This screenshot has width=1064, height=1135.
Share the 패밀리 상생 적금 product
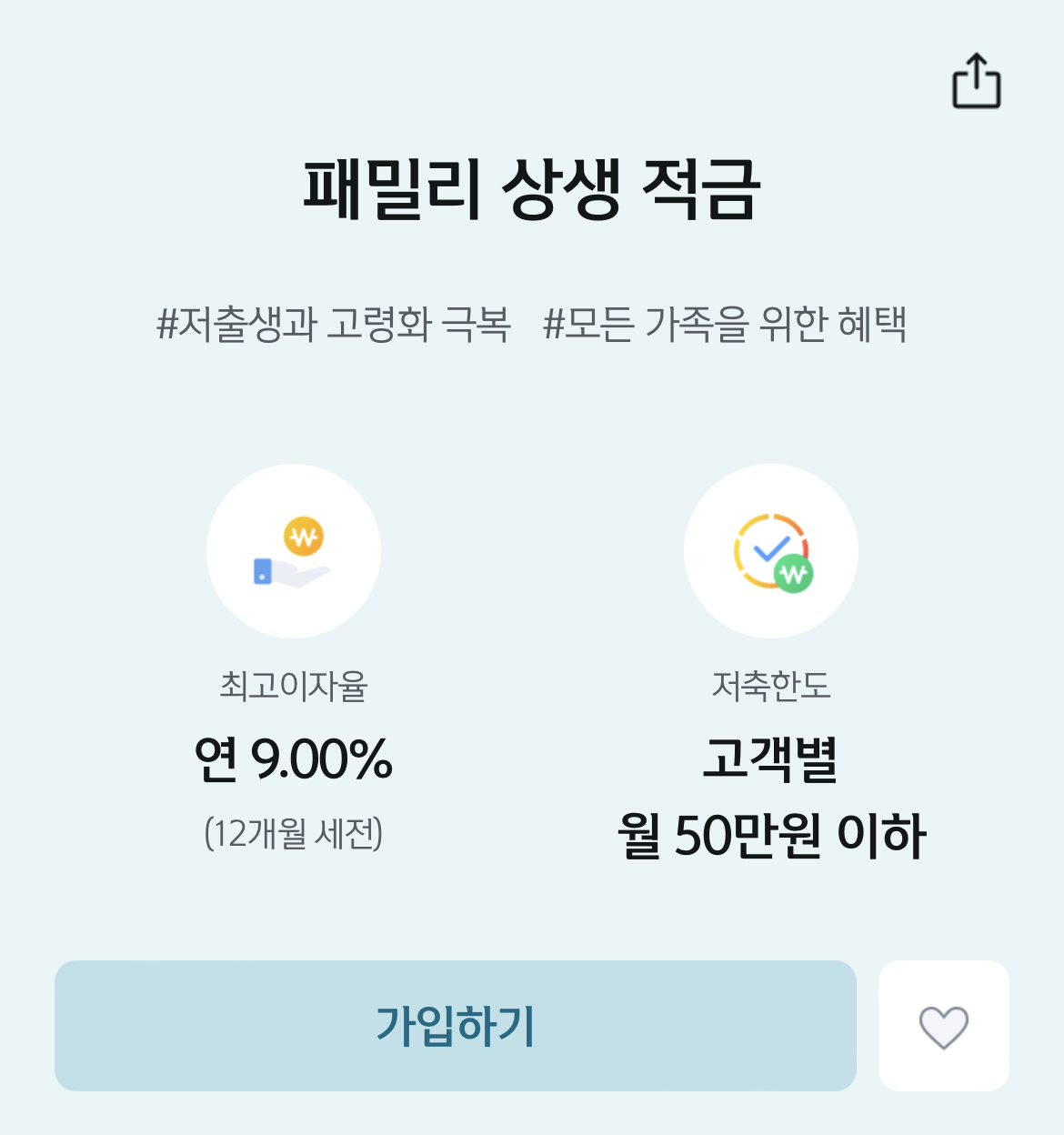point(977,81)
